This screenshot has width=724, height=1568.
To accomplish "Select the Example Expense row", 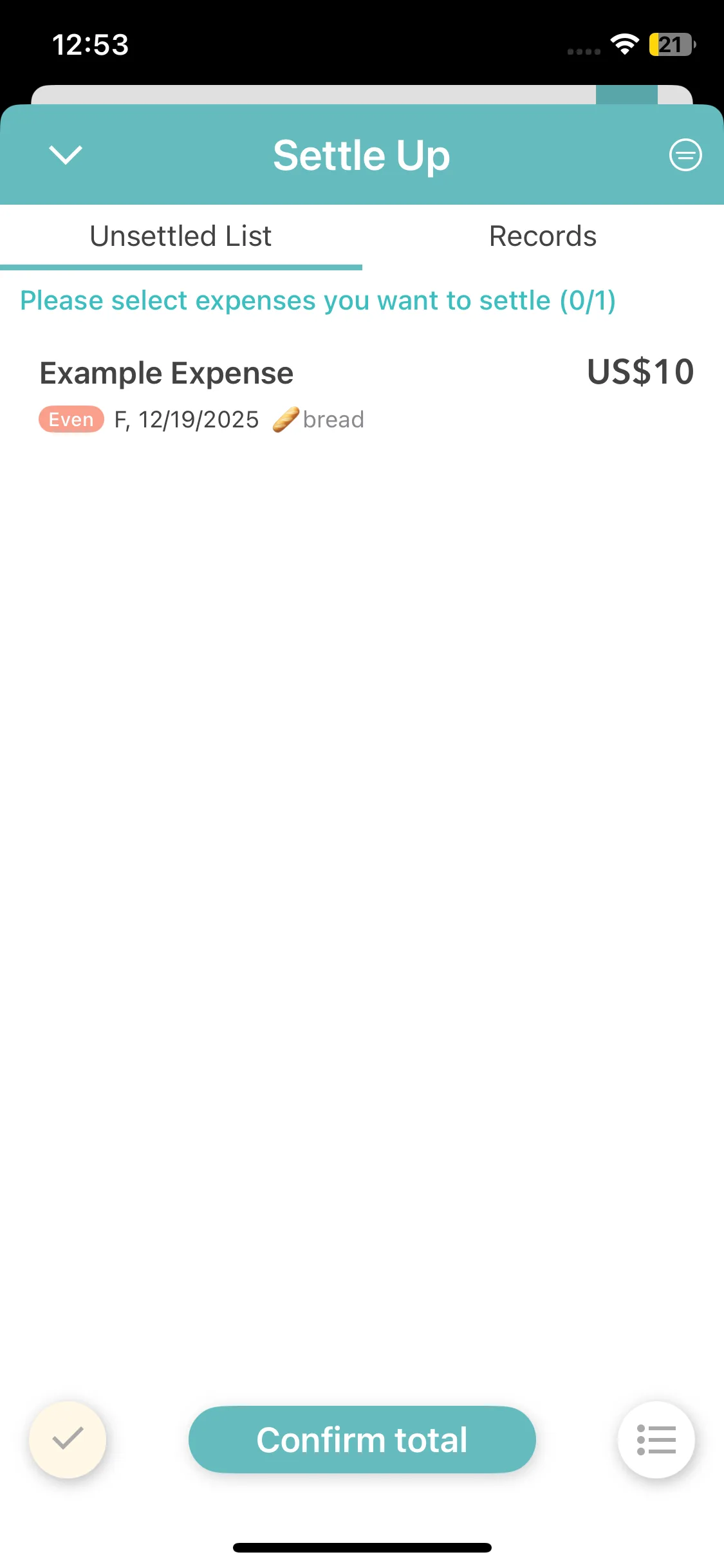I will tap(362, 393).
